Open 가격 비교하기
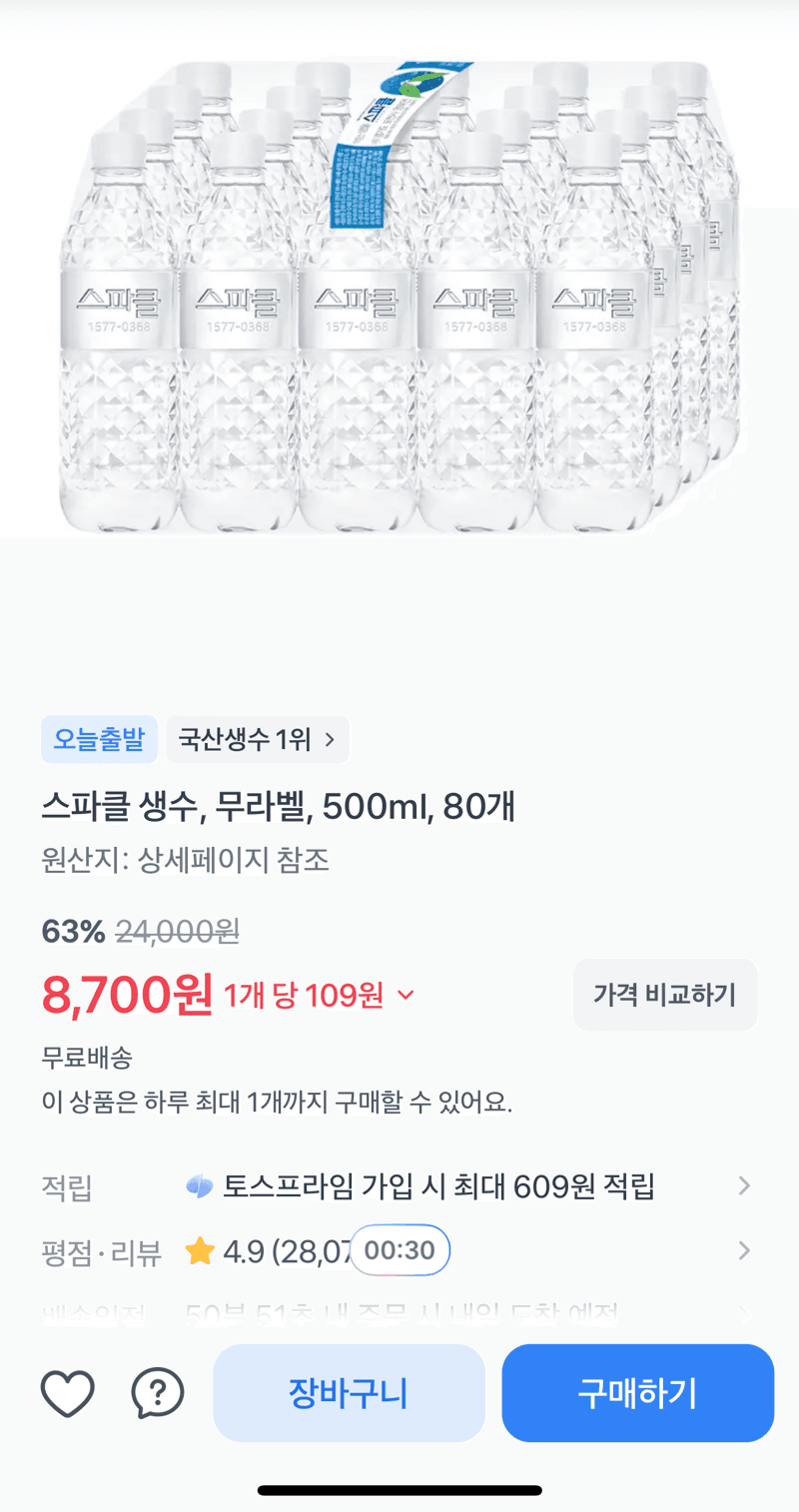 click(665, 995)
